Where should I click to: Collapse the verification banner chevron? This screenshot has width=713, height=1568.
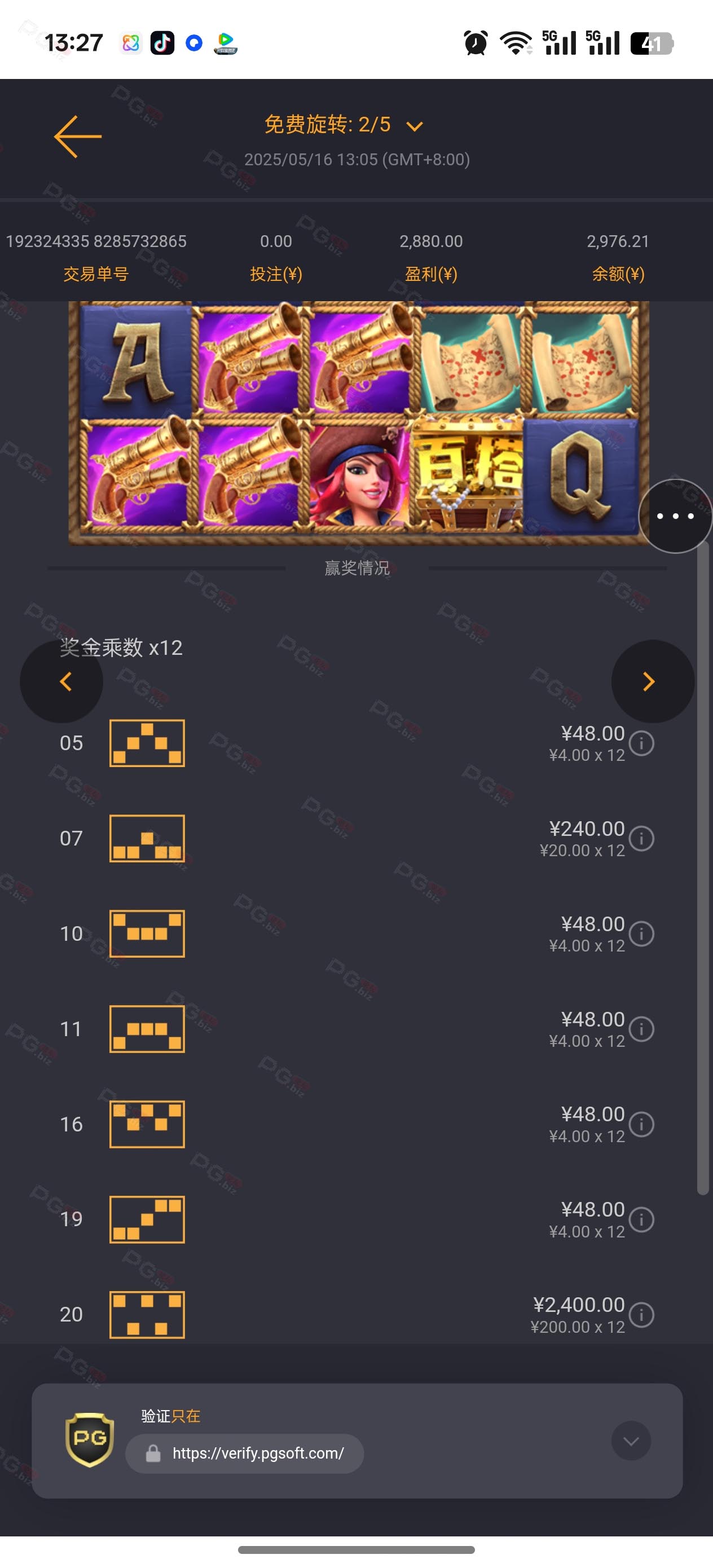tap(631, 1441)
